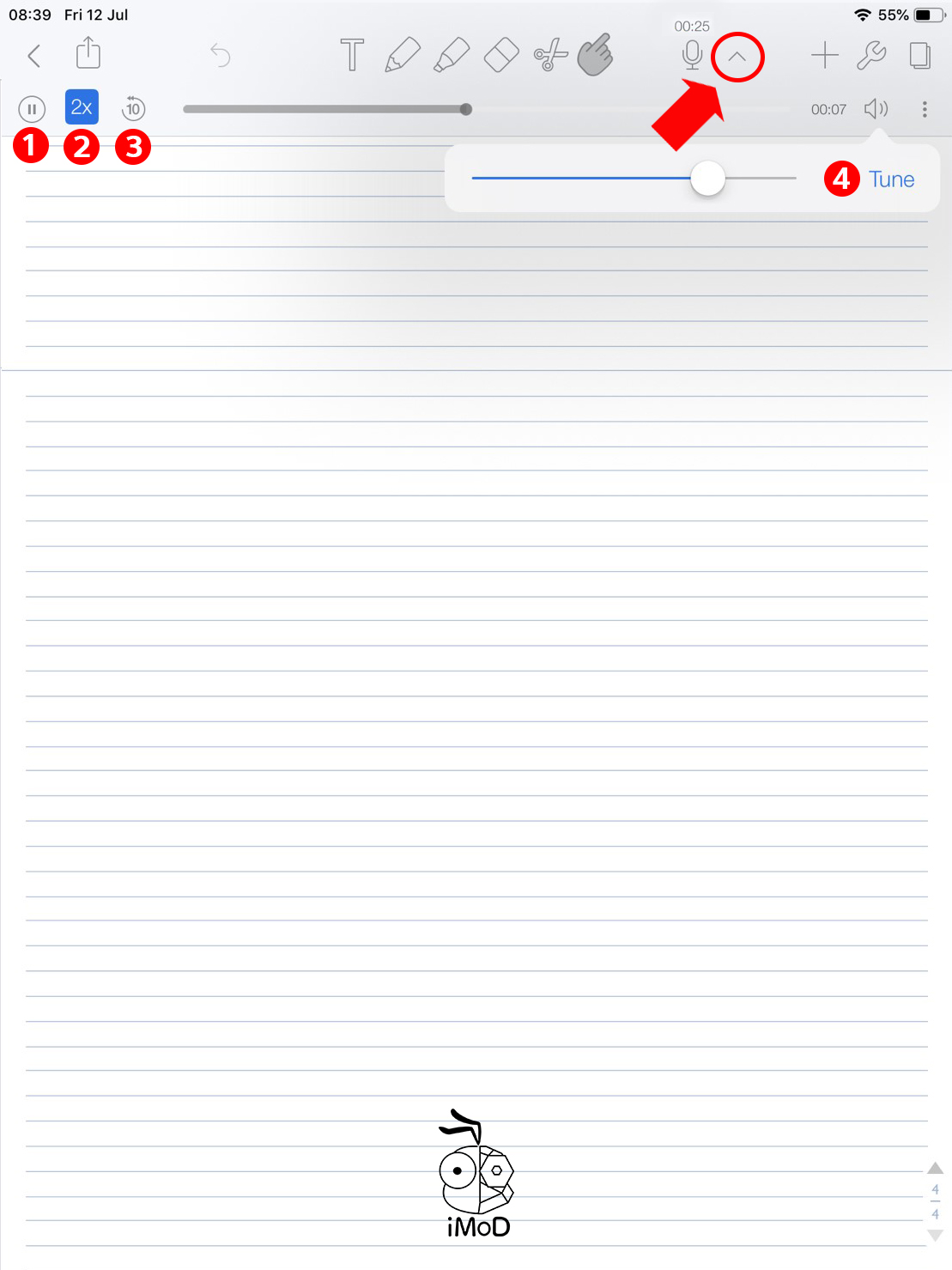Image resolution: width=952 pixels, height=1270 pixels.
Task: Collapse the recording panel via circled chevron
Action: click(x=737, y=57)
